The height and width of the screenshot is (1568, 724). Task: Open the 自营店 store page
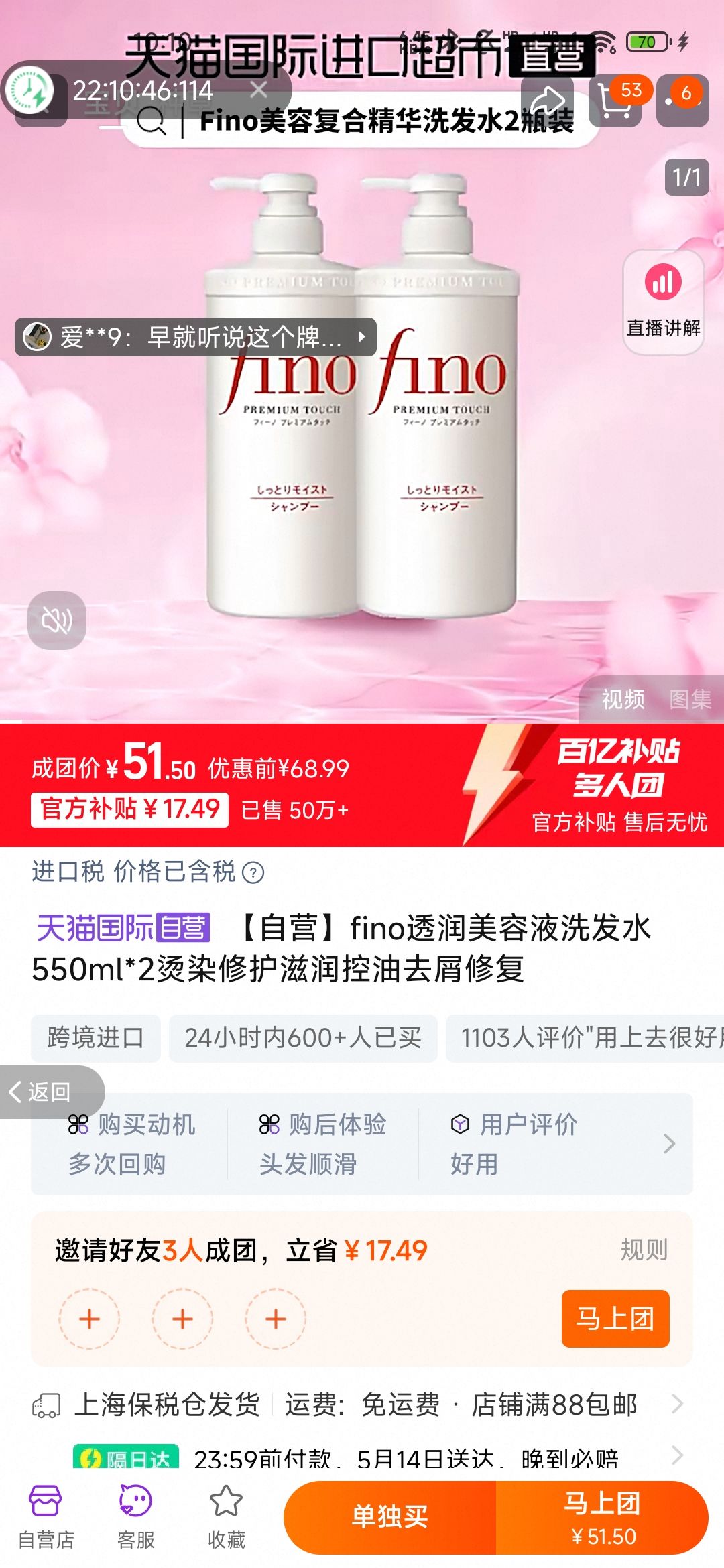pos(46,1517)
